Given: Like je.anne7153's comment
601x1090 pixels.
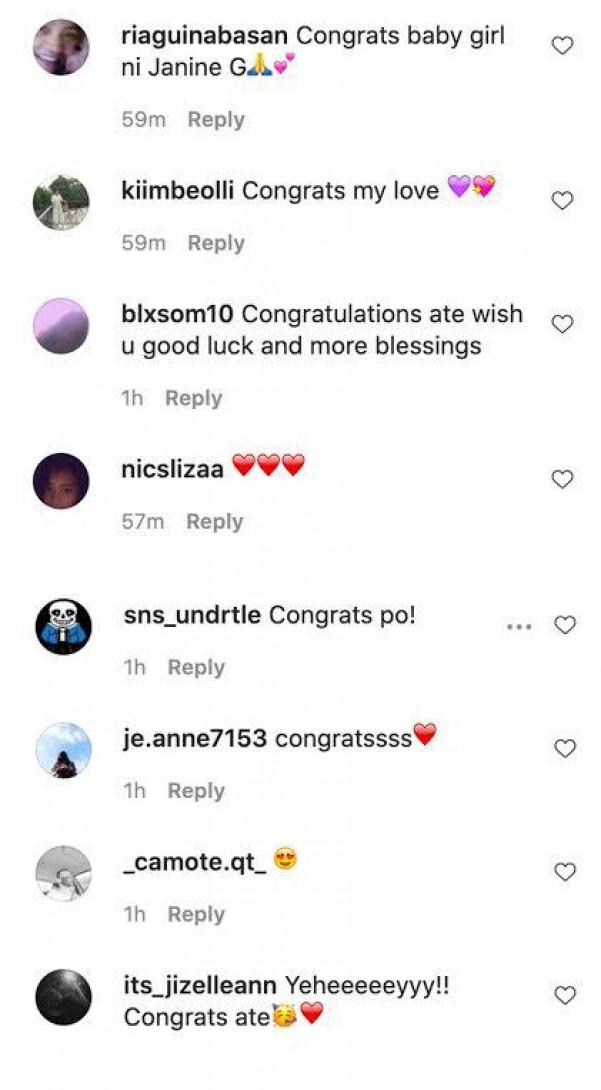Looking at the screenshot, I should (564, 749).
